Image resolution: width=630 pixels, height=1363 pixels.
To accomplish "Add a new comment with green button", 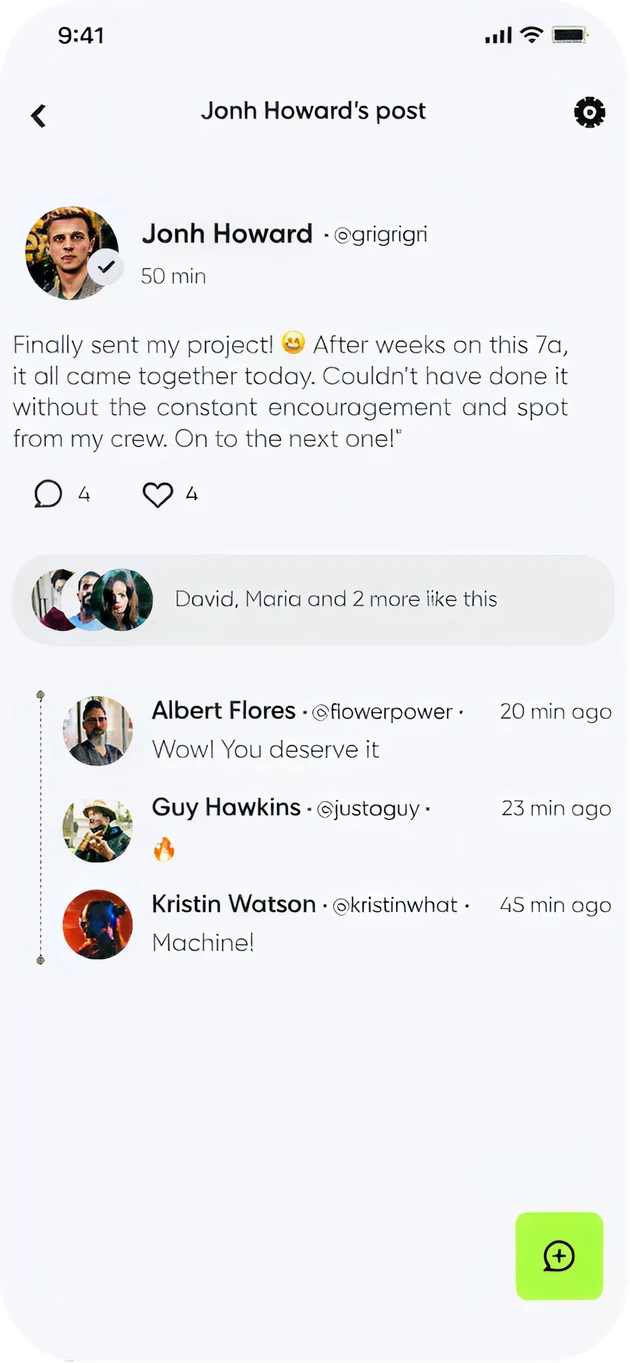I will click(559, 1256).
